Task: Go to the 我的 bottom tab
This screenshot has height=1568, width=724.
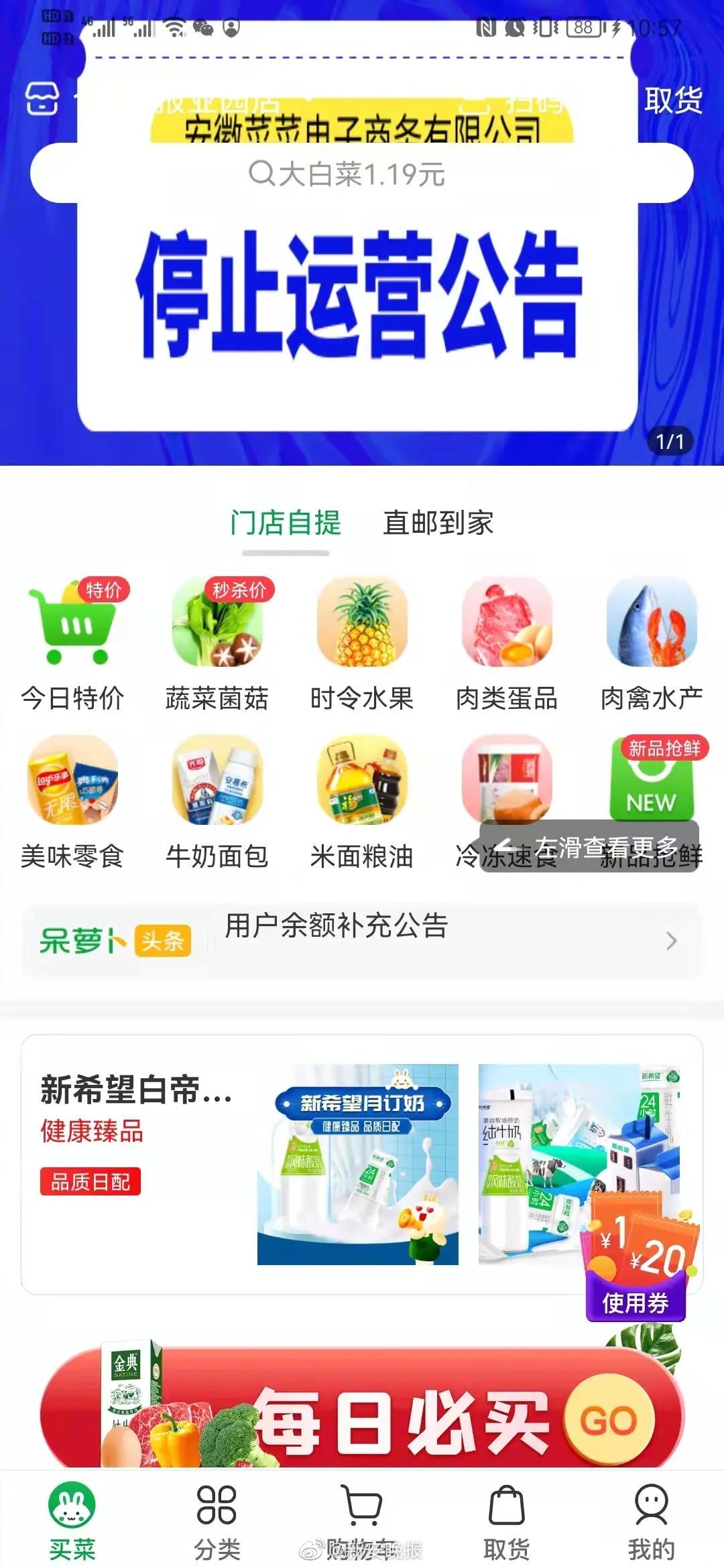Action: point(651,1521)
